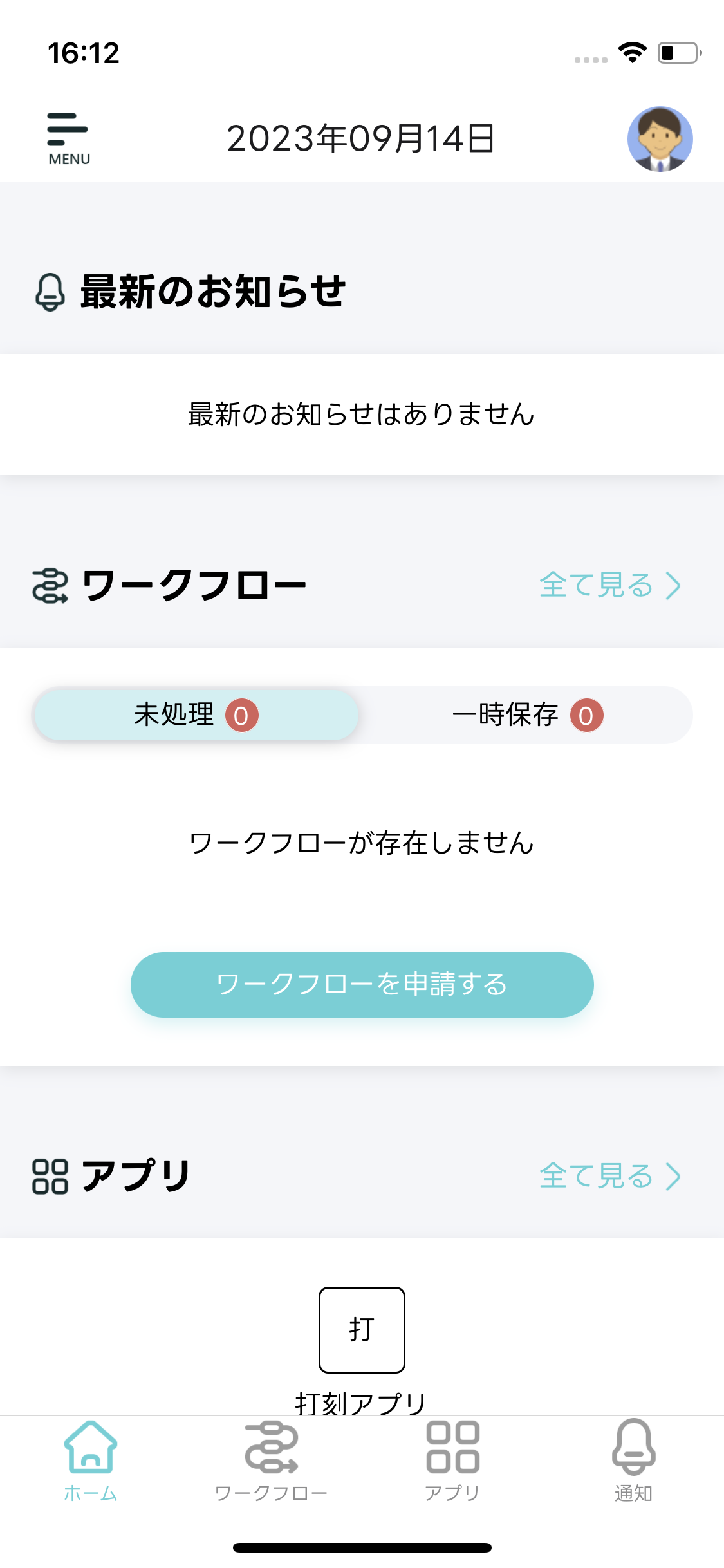Viewport: 724px width, 1568px height.
Task: Open the MENU drawer button
Action: [x=68, y=138]
